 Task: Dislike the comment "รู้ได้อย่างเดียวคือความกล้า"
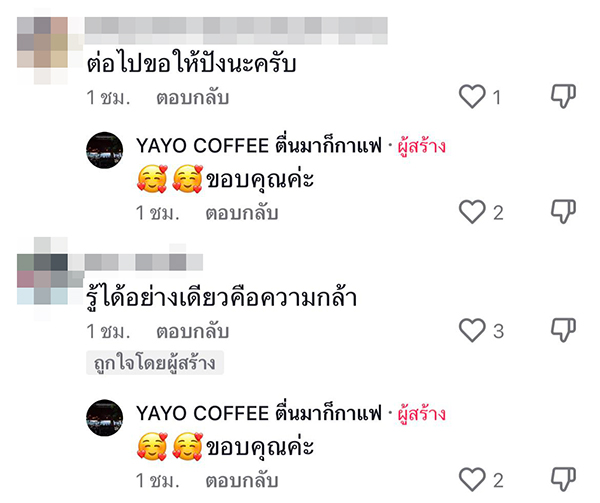(564, 330)
